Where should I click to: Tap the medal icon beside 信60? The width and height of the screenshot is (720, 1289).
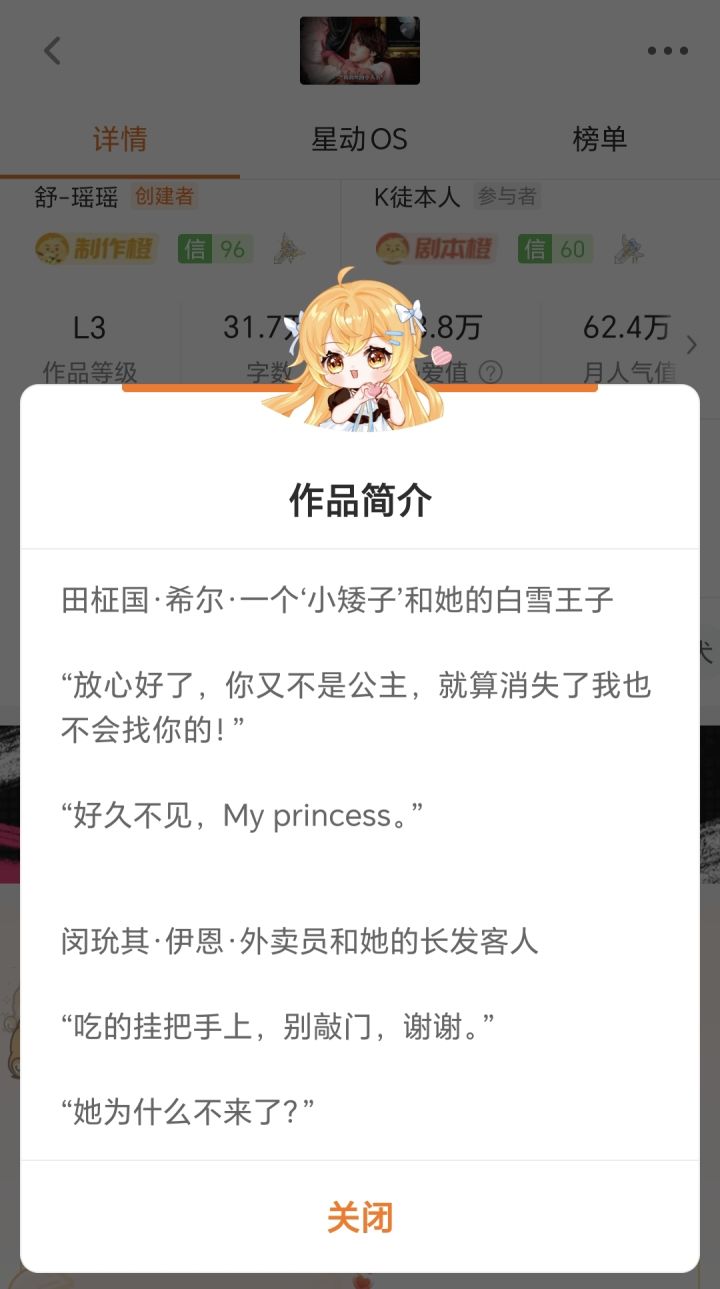(x=630, y=249)
